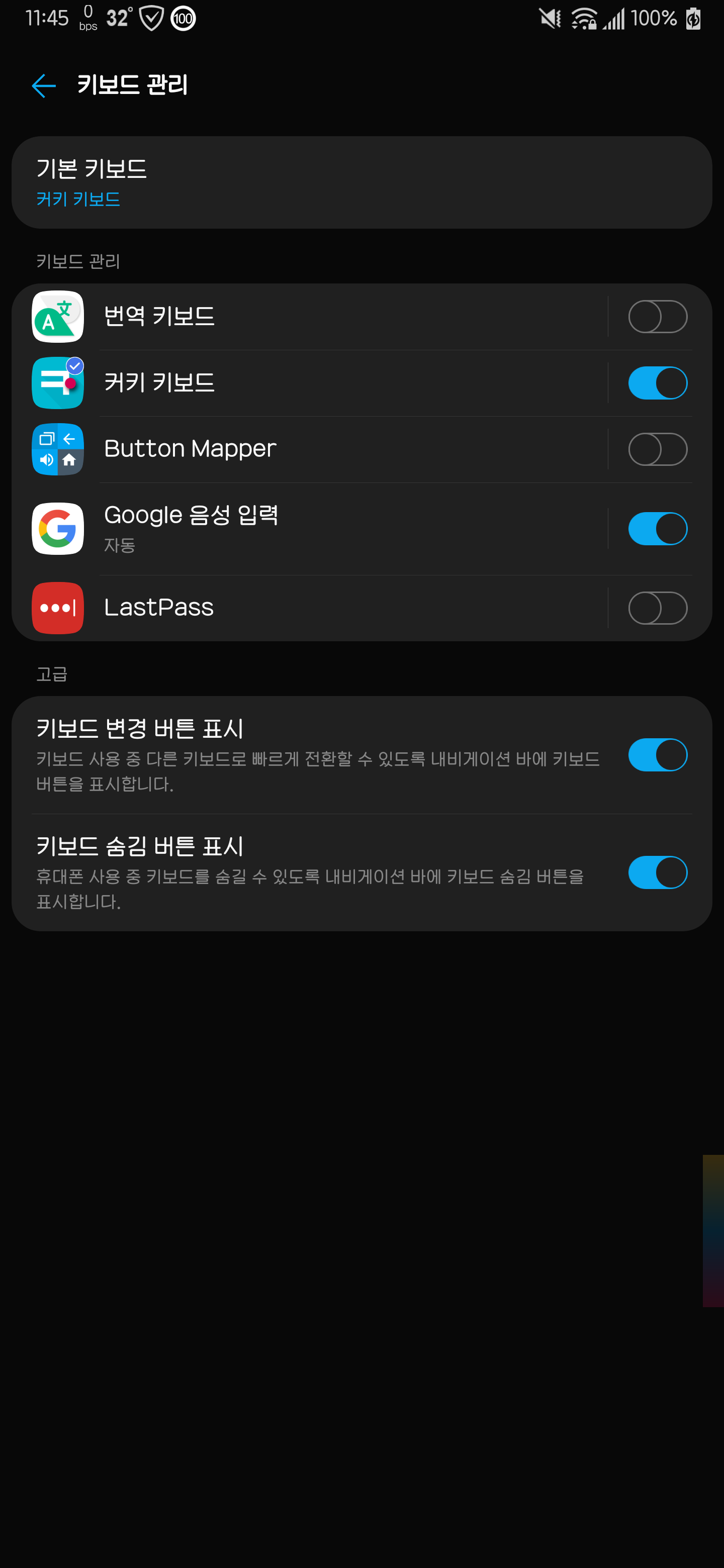Toggle off 키보드 변경 버튼 표시
This screenshot has width=724, height=1568.
click(658, 755)
